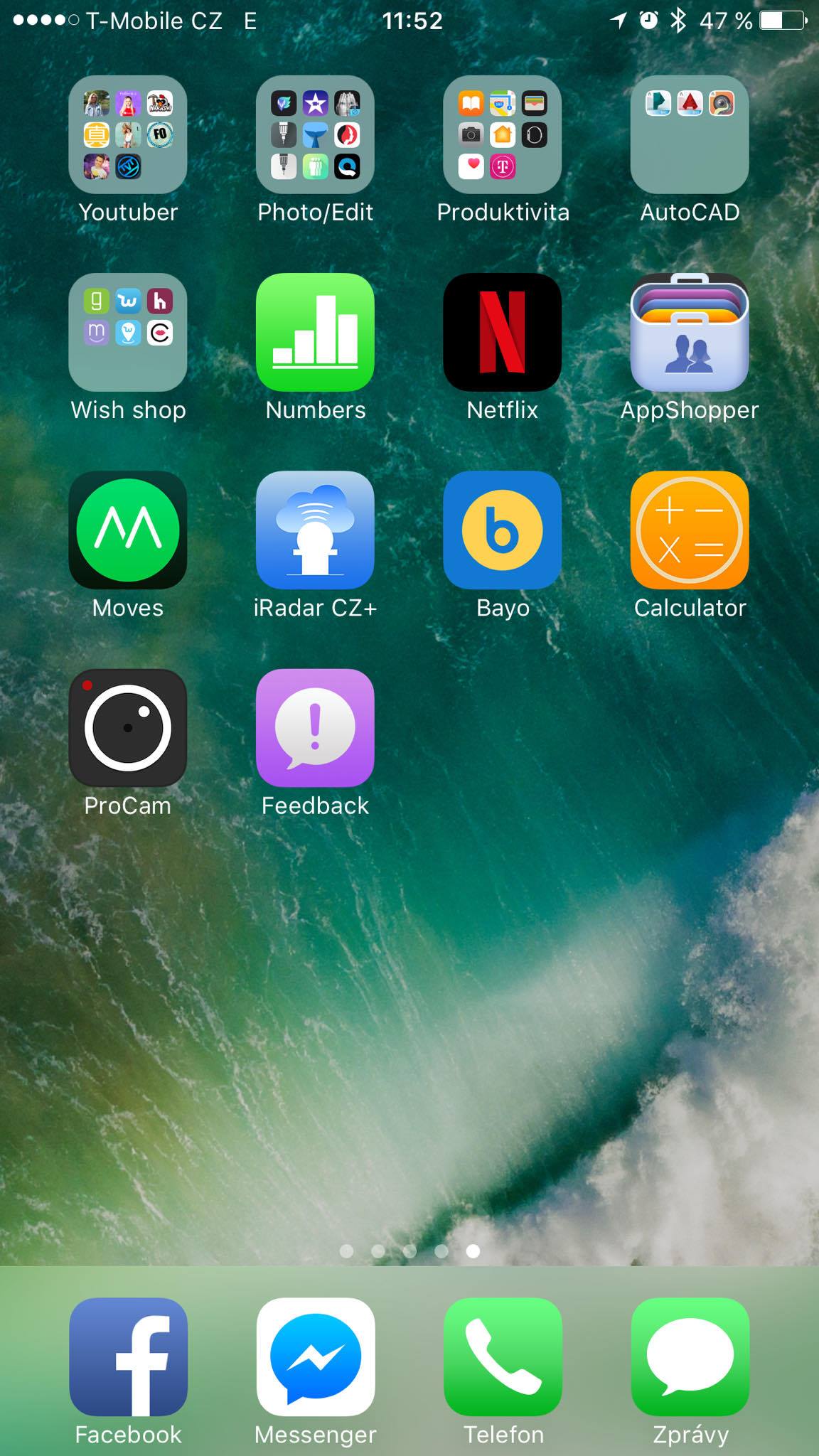Launch the Numbers app
This screenshot has width=819, height=1456.
click(x=315, y=332)
